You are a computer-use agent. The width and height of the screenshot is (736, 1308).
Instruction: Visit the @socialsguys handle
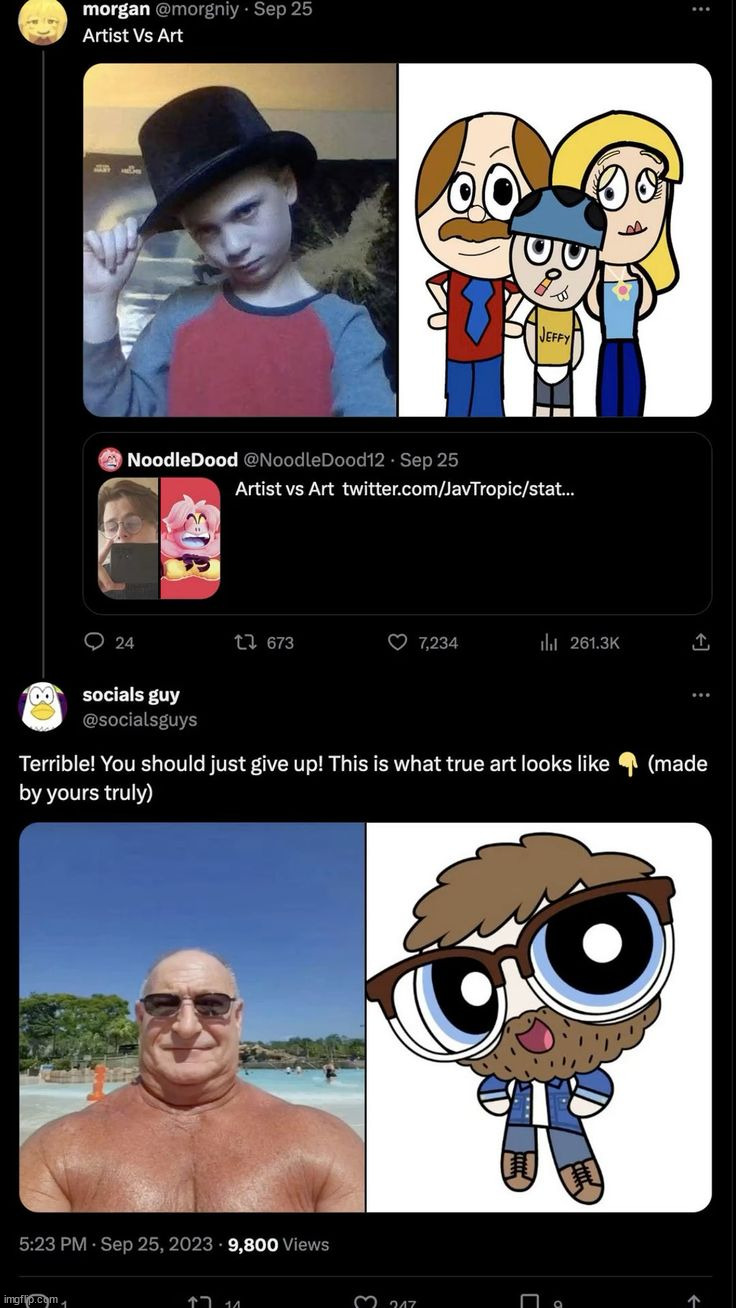139,720
